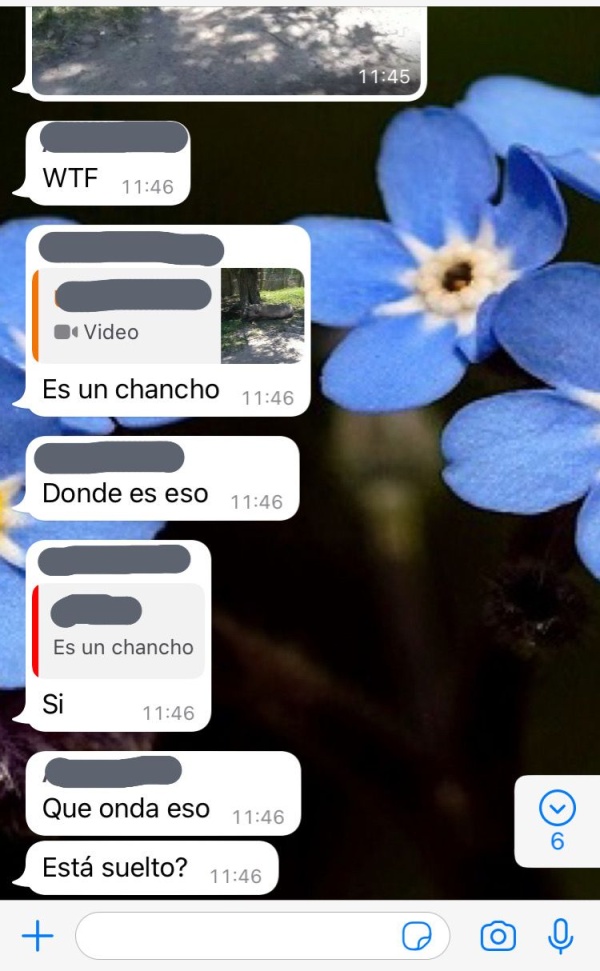Open the attachment plus menu
600x971 pixels.
pos(37,936)
